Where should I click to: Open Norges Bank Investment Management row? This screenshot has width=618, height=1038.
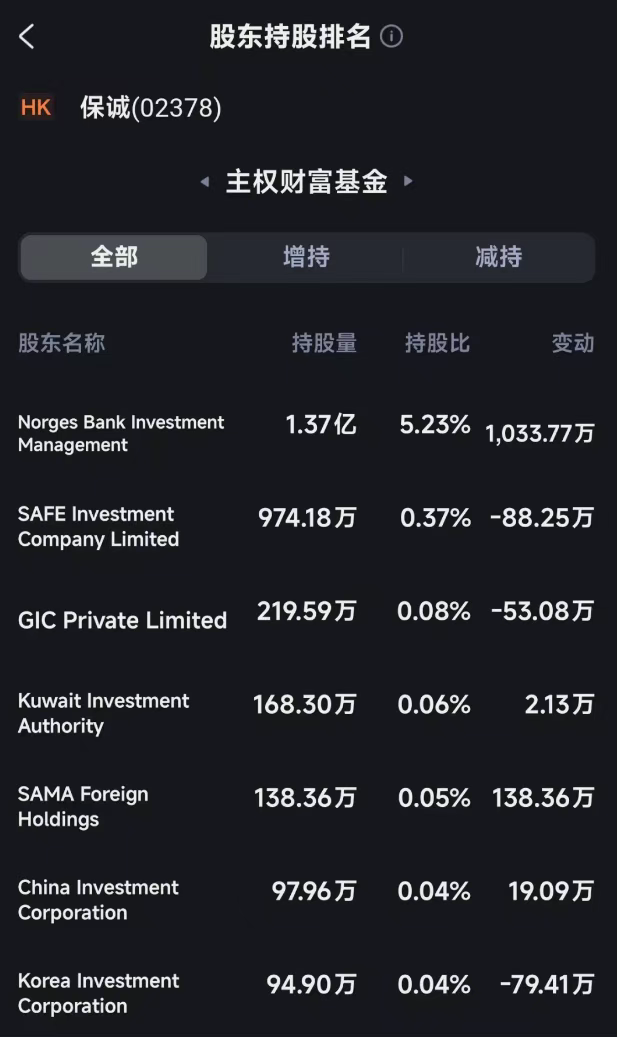(x=121, y=434)
